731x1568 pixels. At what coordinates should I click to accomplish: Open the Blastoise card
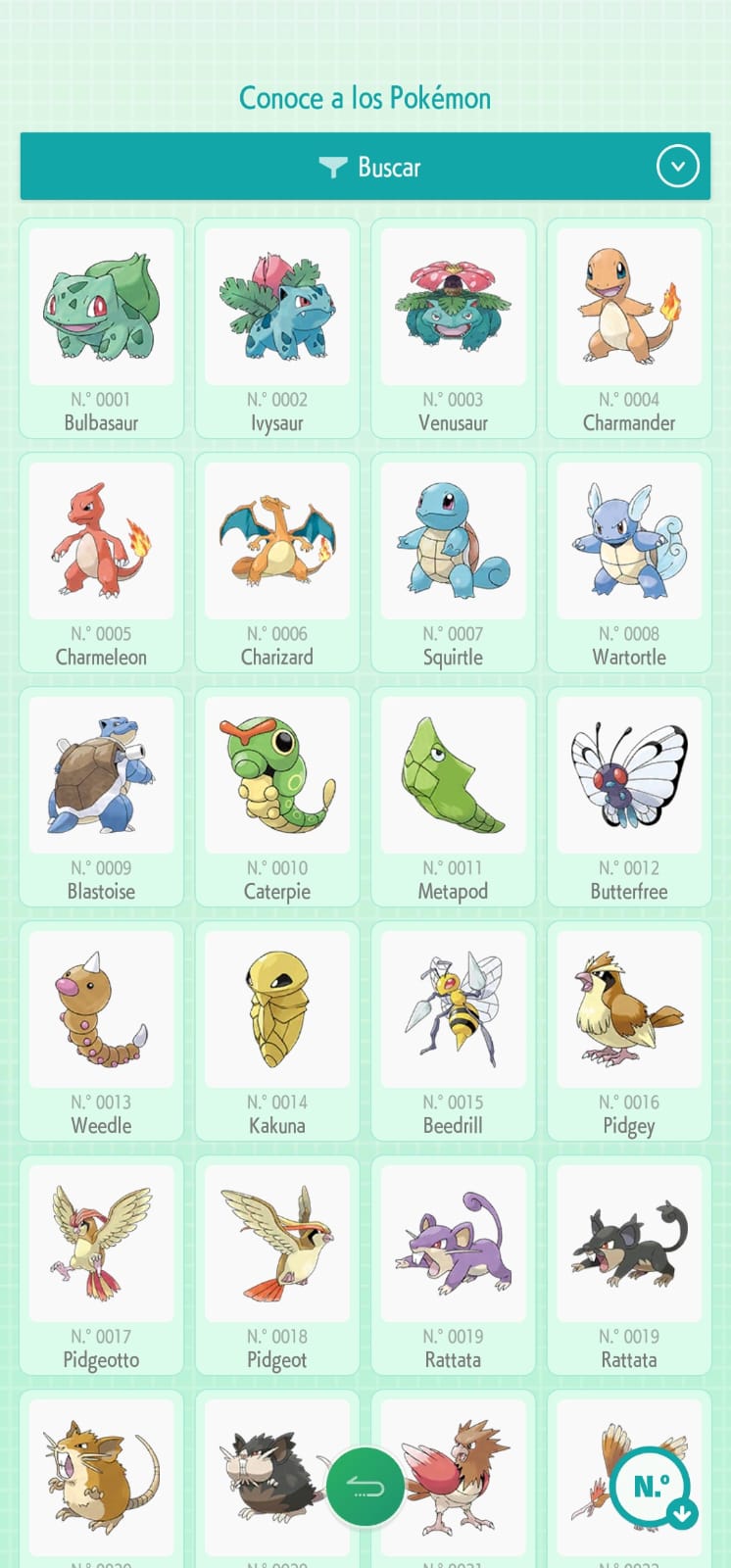(101, 796)
